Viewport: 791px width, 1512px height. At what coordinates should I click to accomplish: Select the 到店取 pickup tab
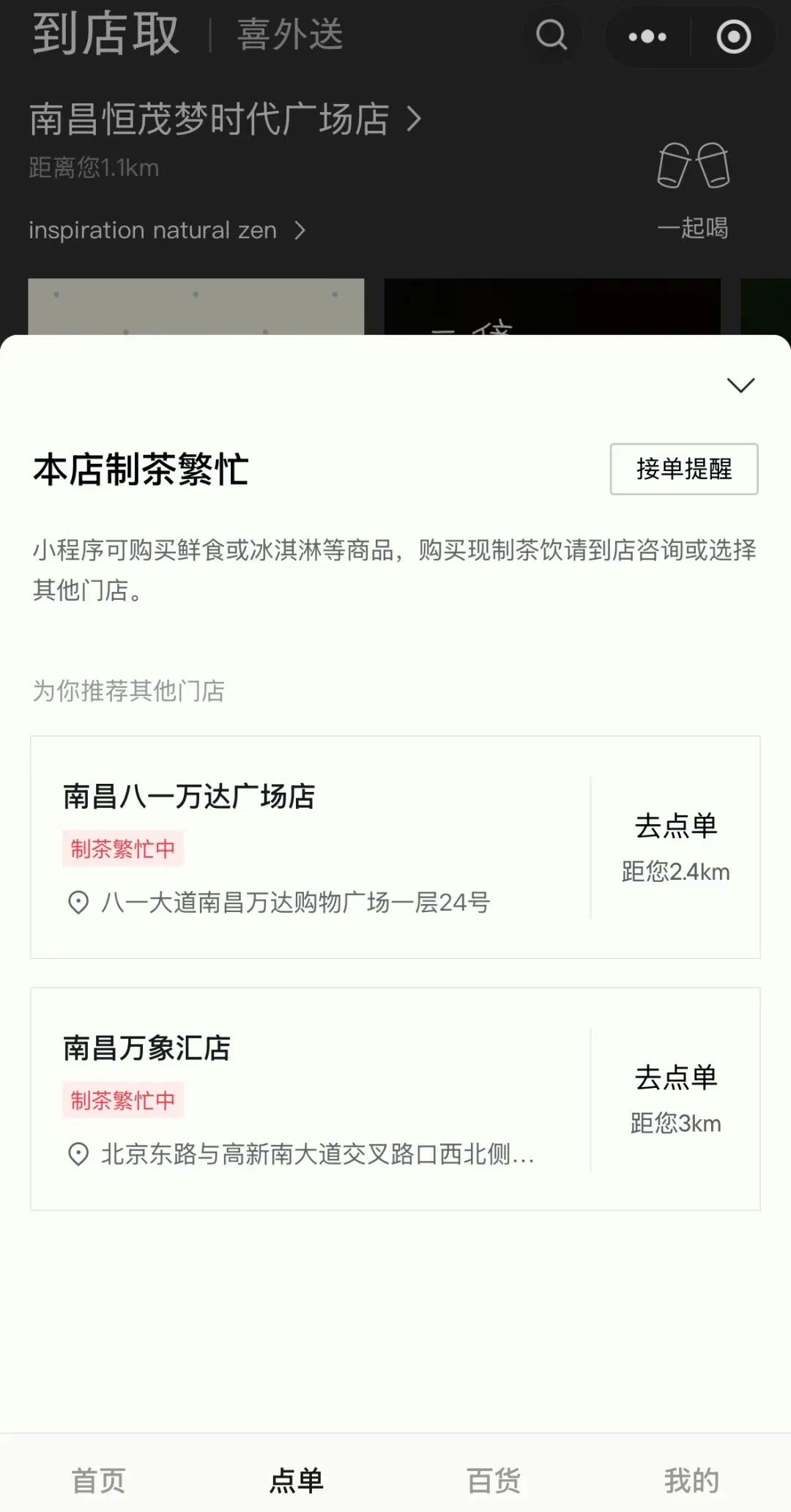pyautogui.click(x=106, y=34)
